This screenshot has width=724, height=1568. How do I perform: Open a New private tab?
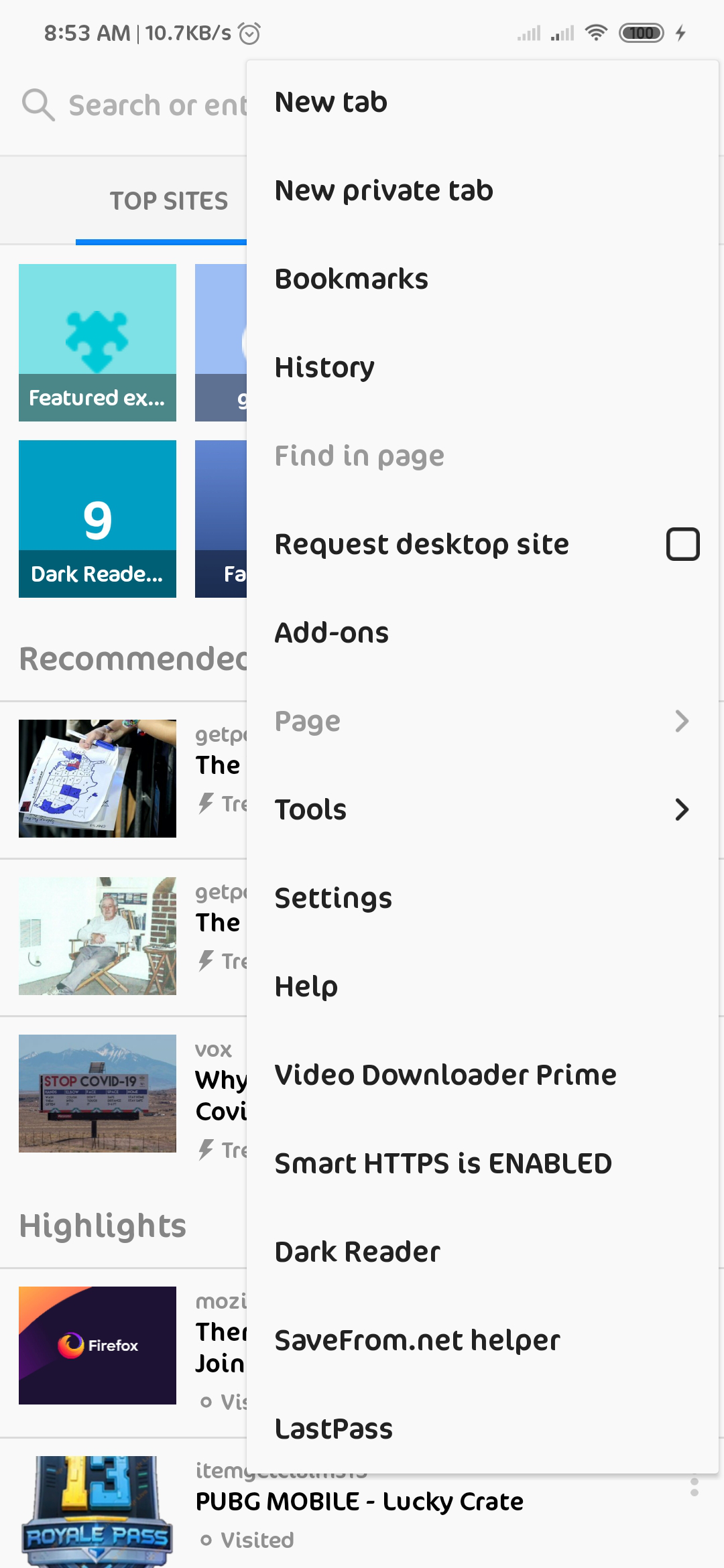pos(383,190)
